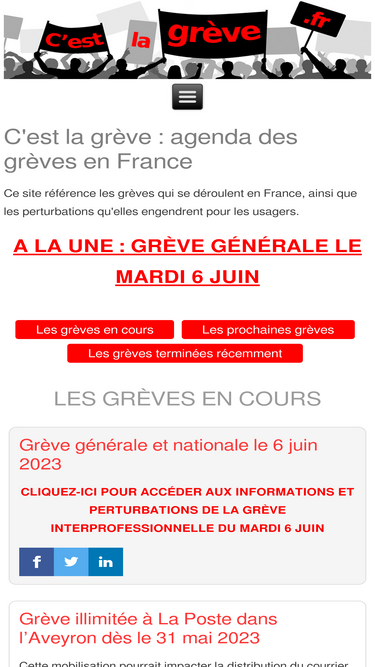Open the "A la une : grève générale" headline link
The image size is (375, 667).
coord(188,261)
